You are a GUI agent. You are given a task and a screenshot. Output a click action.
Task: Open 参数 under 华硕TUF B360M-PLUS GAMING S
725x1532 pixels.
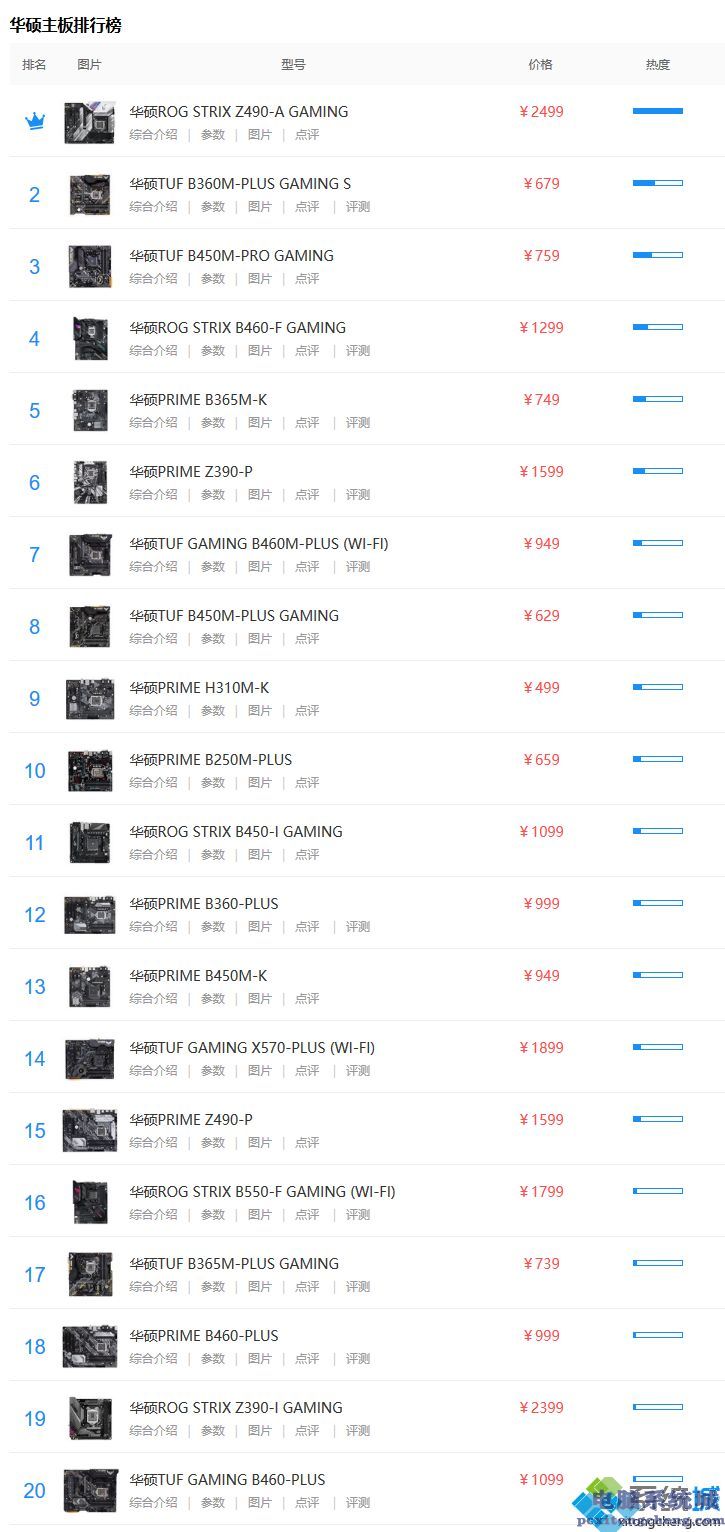click(213, 207)
